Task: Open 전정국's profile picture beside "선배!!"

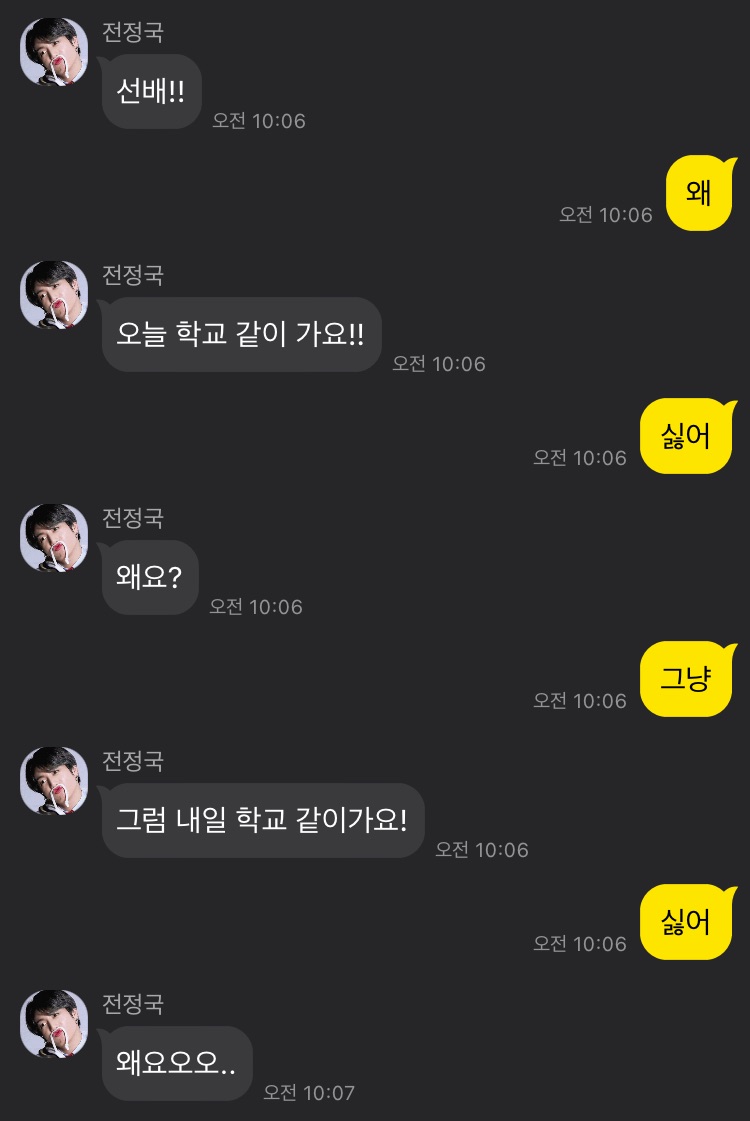Action: coord(54,52)
